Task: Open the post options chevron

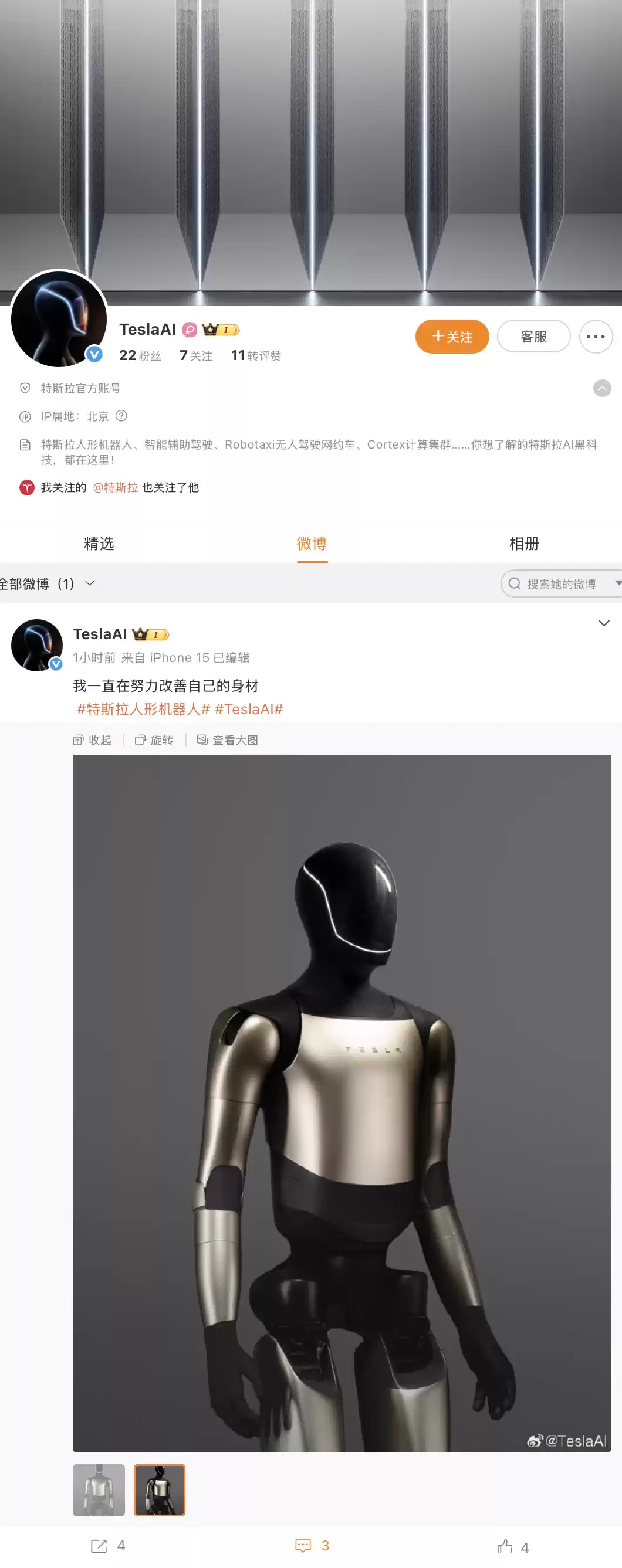Action: click(604, 623)
